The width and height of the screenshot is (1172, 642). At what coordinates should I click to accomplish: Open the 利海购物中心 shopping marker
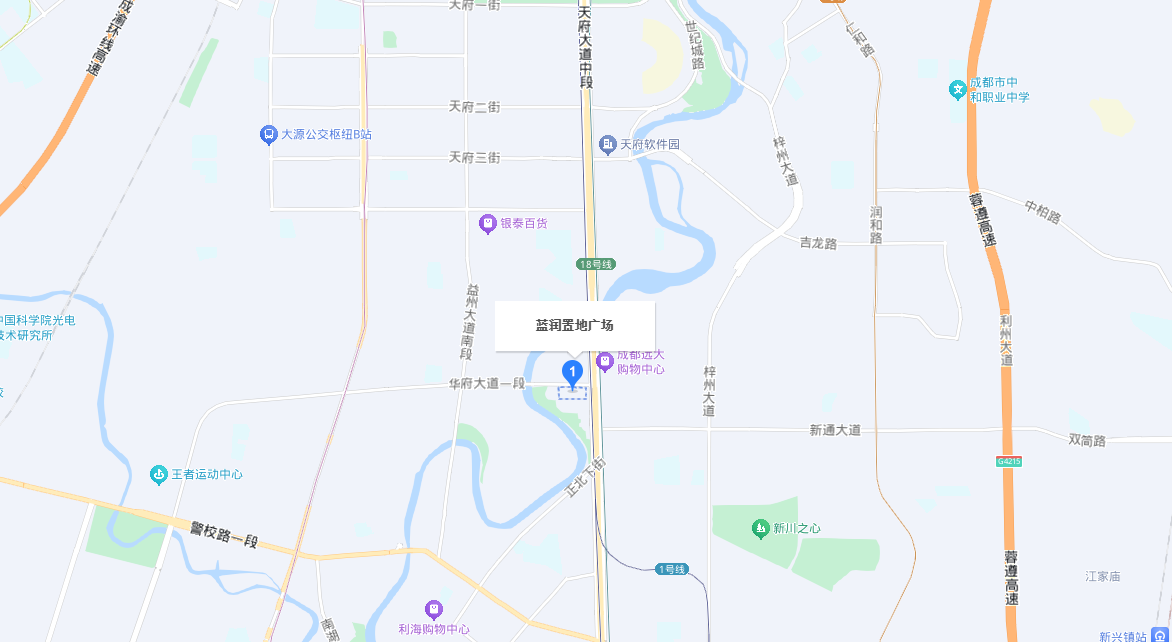pyautogui.click(x=433, y=609)
